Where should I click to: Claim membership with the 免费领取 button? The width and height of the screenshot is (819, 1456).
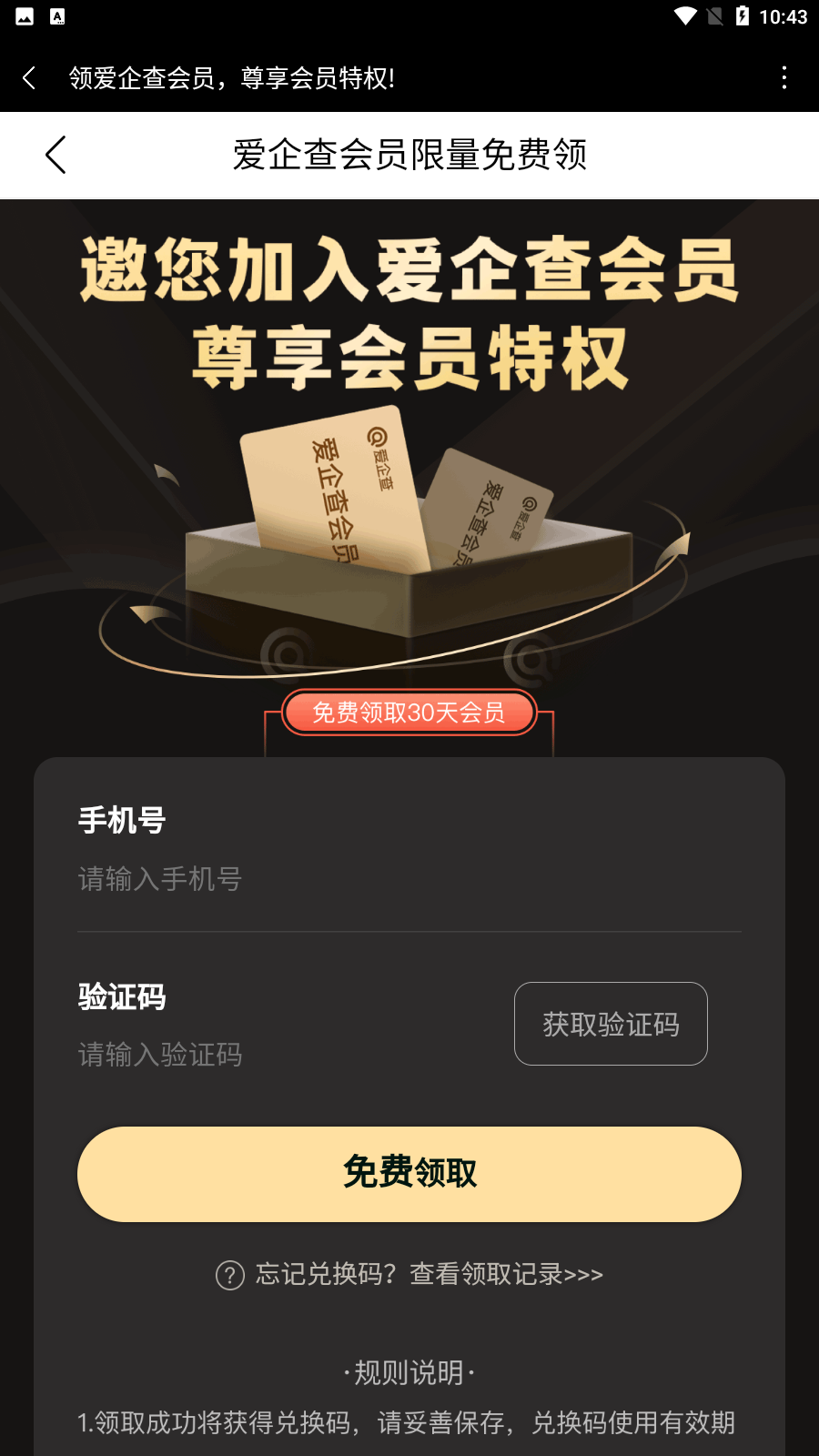coord(409,1174)
